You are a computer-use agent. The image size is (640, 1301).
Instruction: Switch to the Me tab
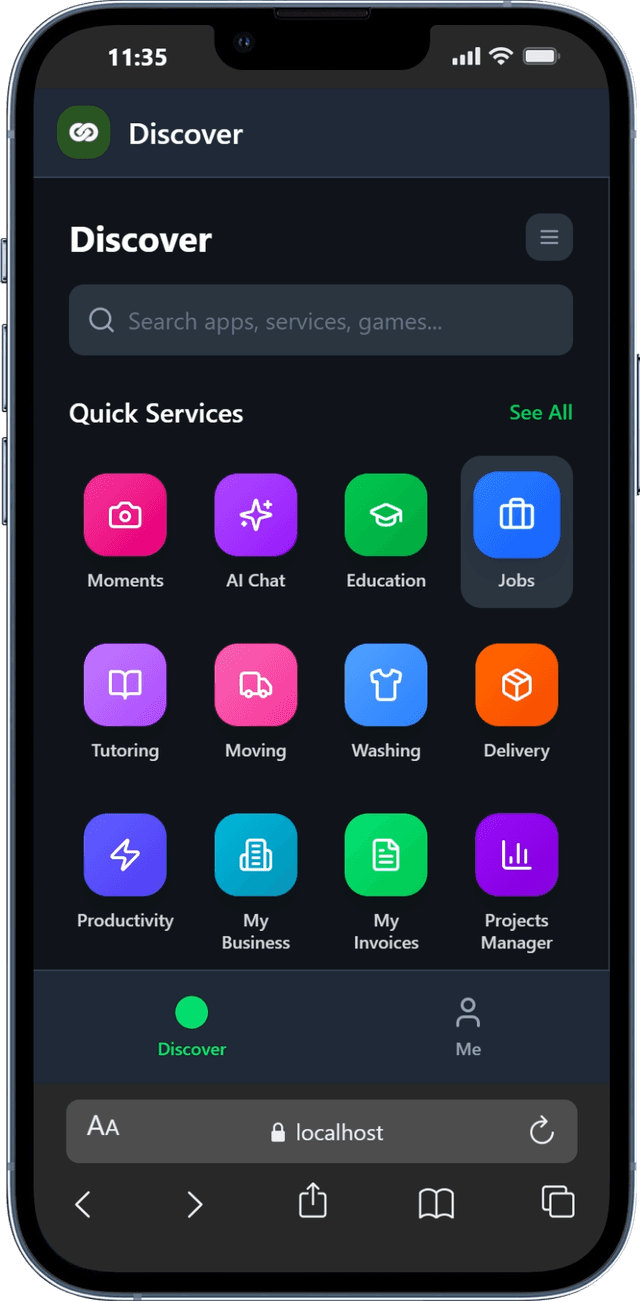tap(468, 1026)
